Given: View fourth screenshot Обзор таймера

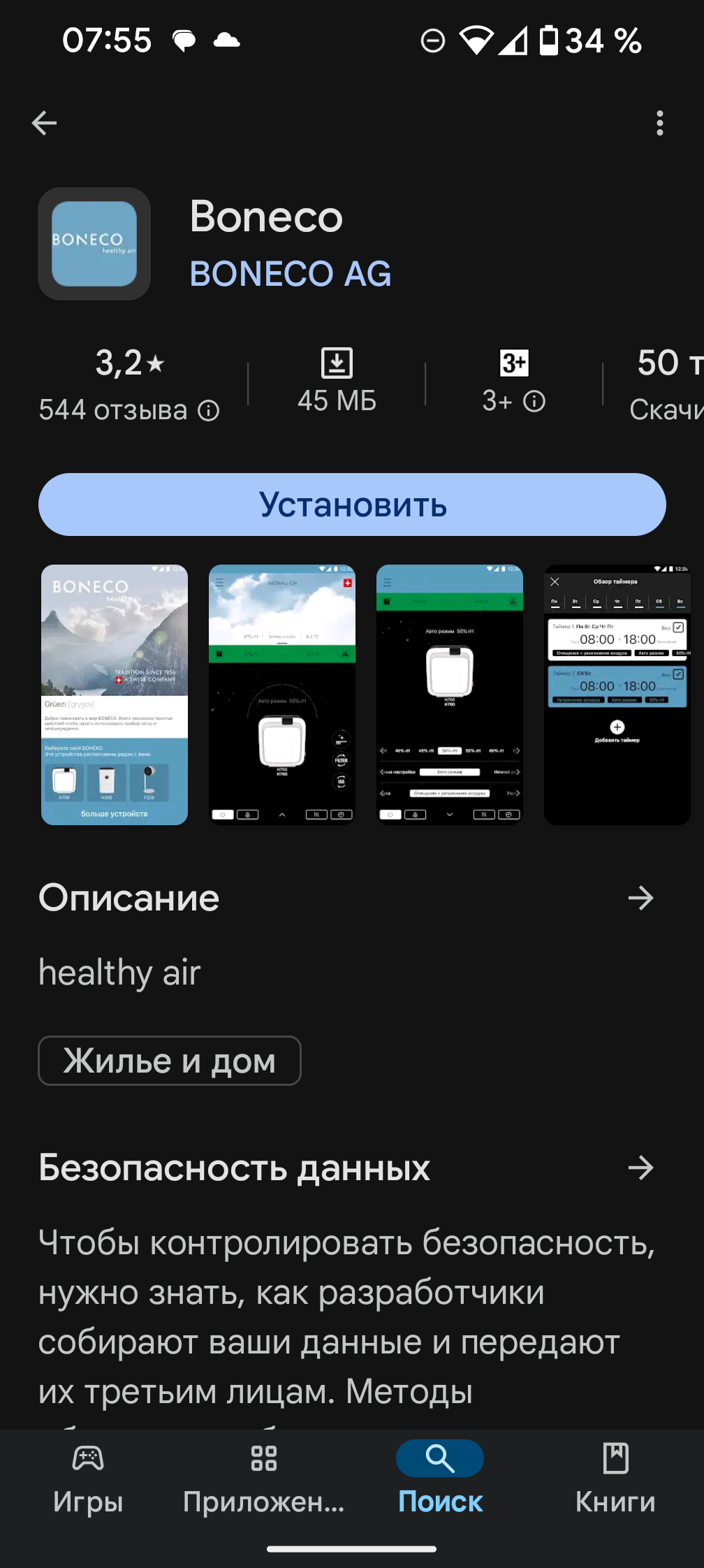Looking at the screenshot, I should 617,695.
